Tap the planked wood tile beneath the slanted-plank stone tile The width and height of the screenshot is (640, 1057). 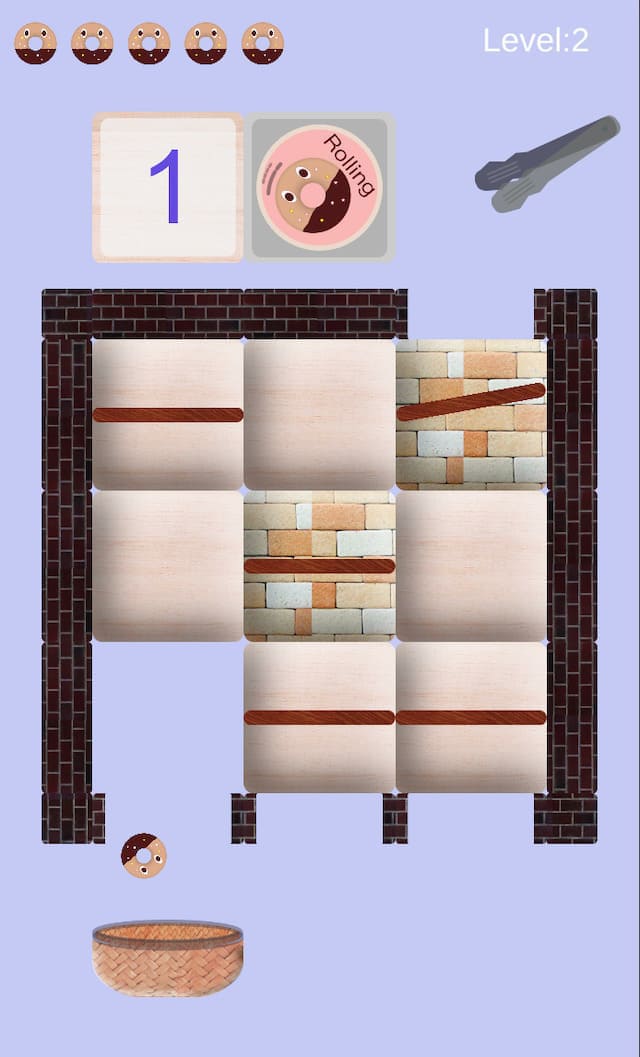pyautogui.click(x=471, y=716)
